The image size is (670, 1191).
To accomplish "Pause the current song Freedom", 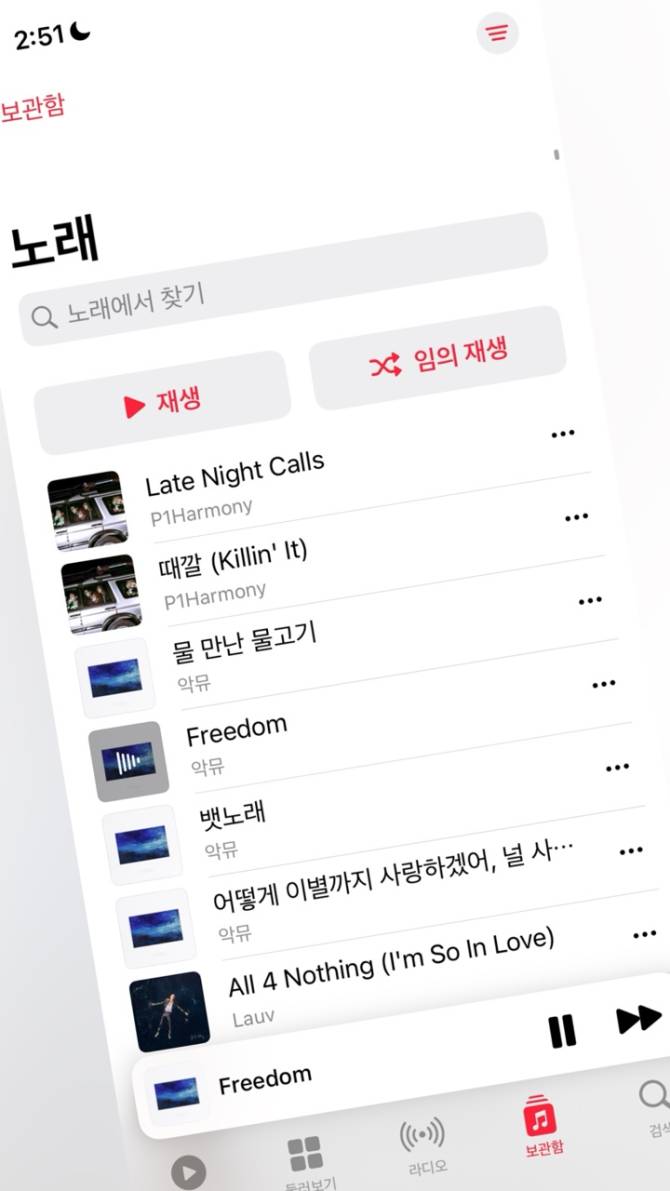I will tap(562, 1031).
